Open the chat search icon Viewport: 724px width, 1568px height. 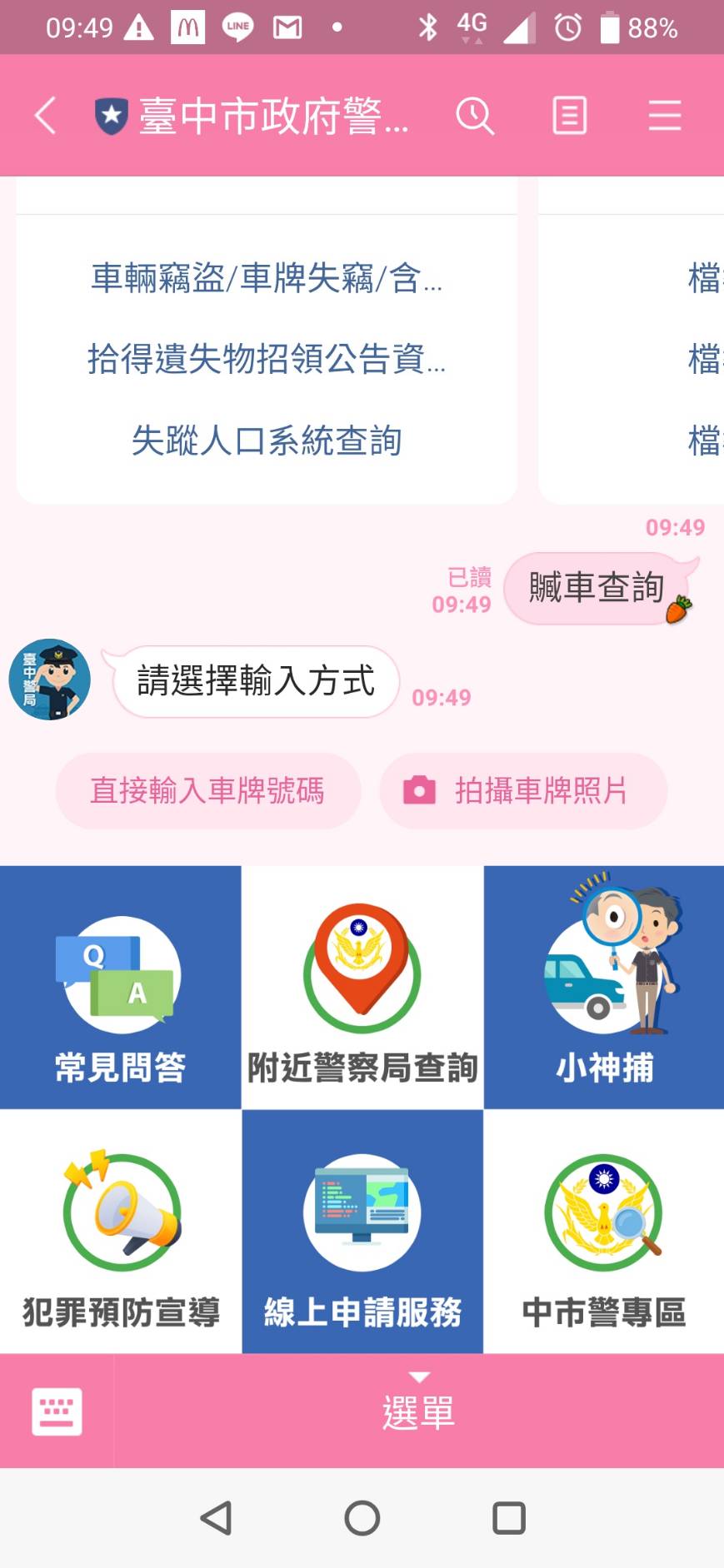tap(475, 115)
